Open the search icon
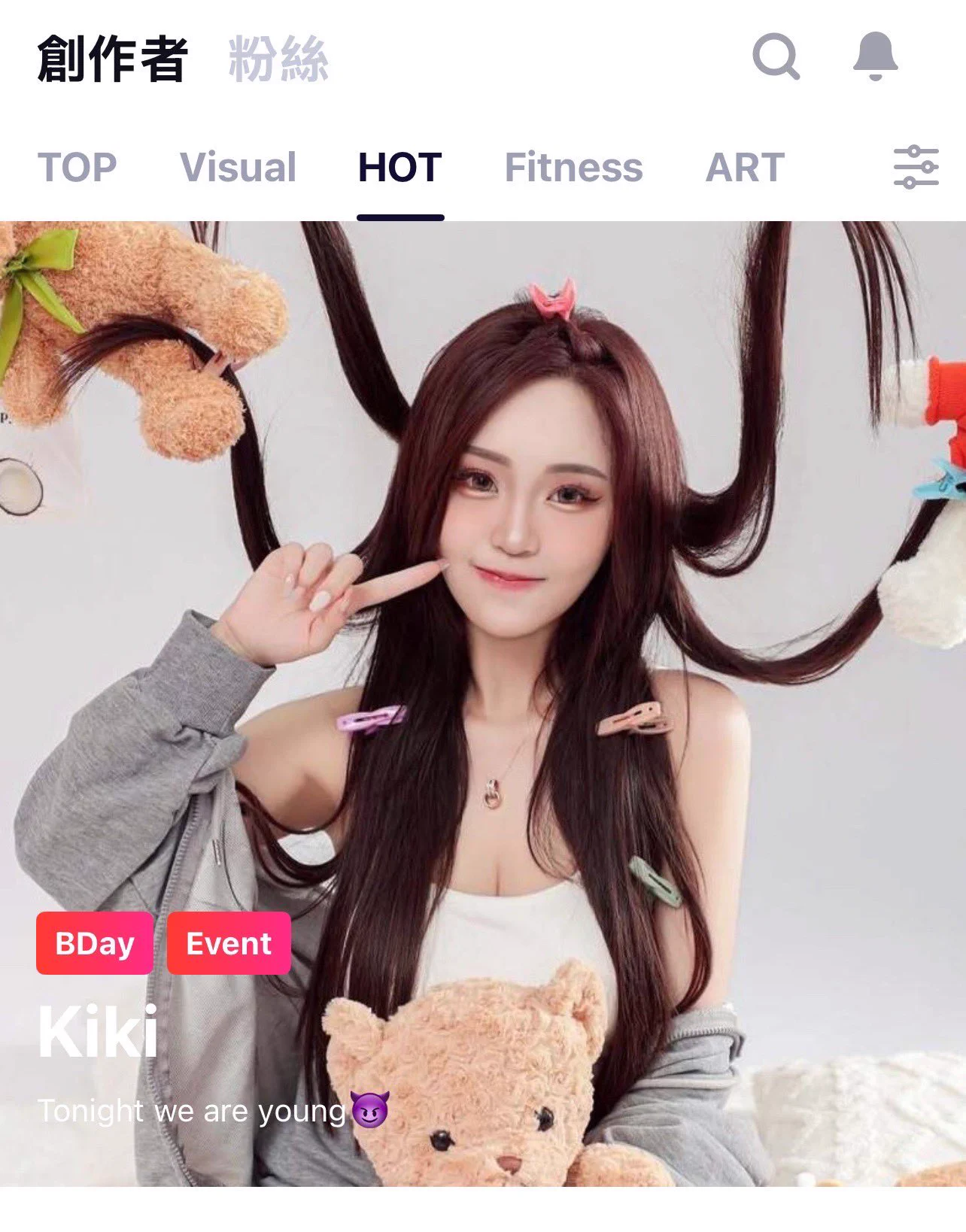This screenshot has width=966, height=1232. tap(776, 56)
